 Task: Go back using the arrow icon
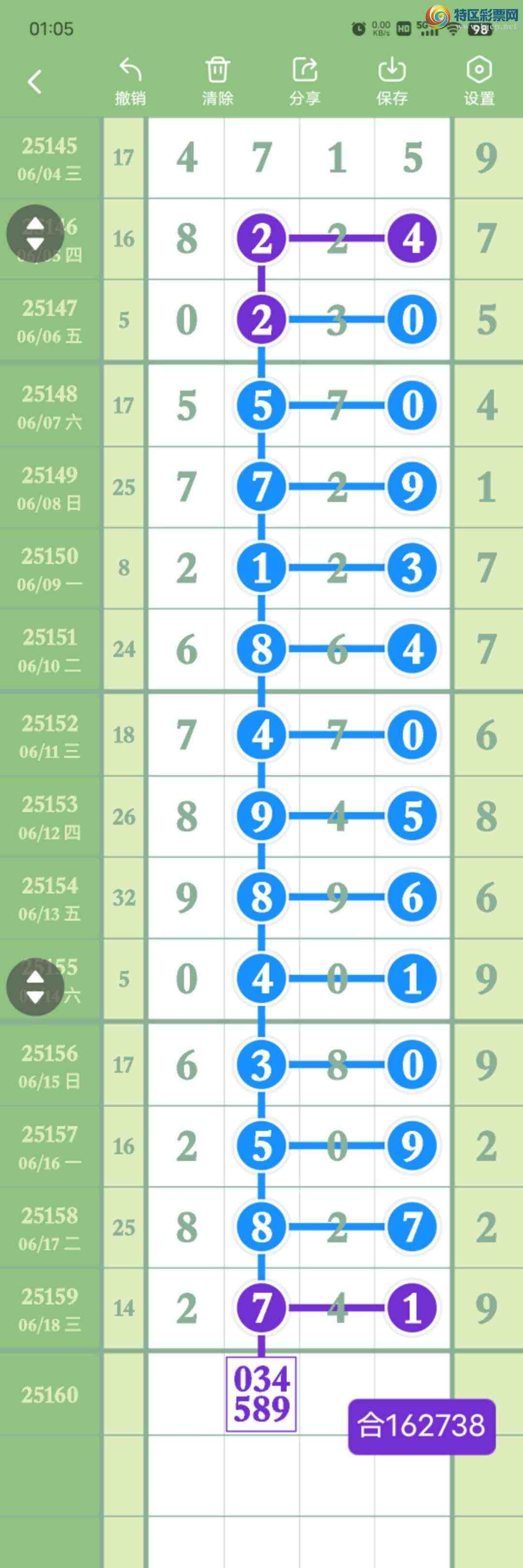coord(35,81)
